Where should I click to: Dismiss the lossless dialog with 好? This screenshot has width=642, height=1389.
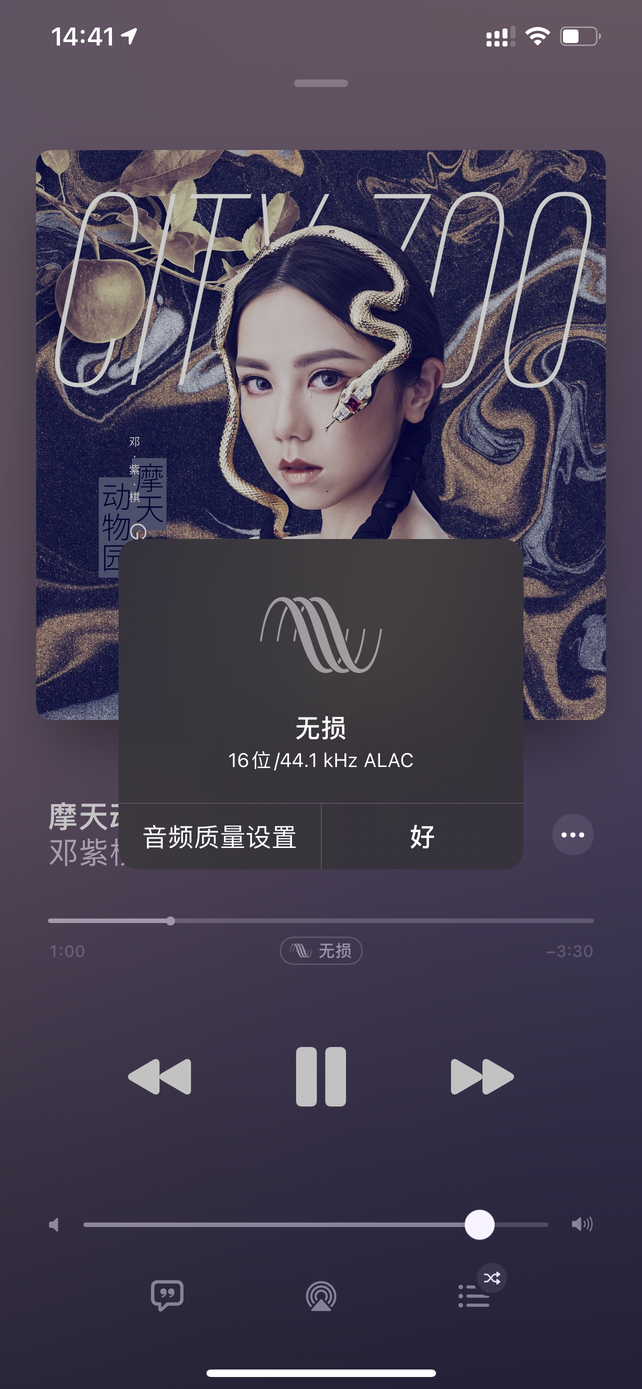(422, 837)
